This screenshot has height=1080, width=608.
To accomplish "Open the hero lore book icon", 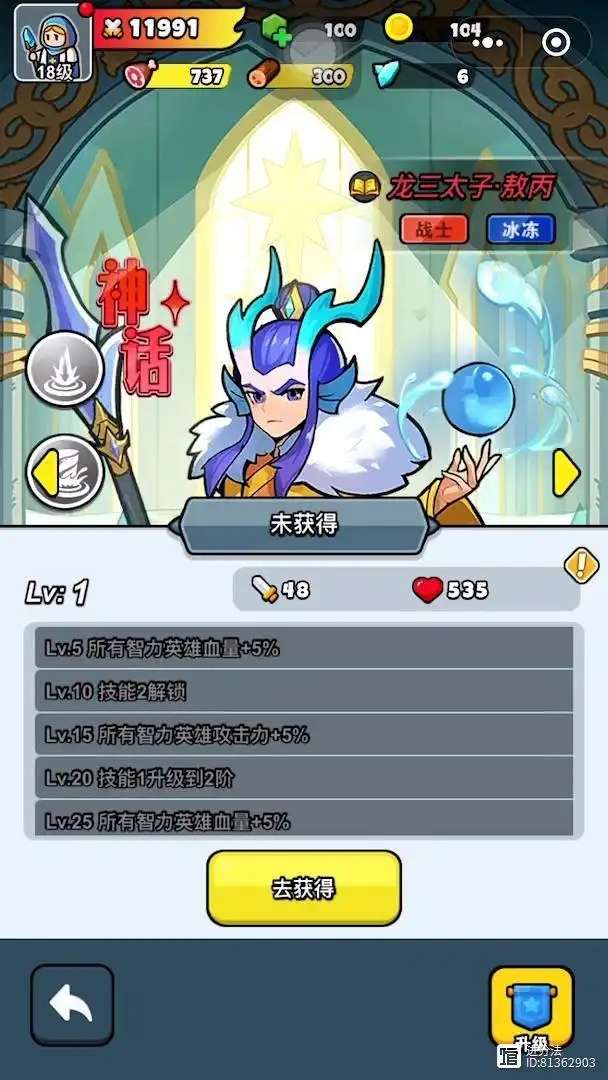I will coord(364,186).
